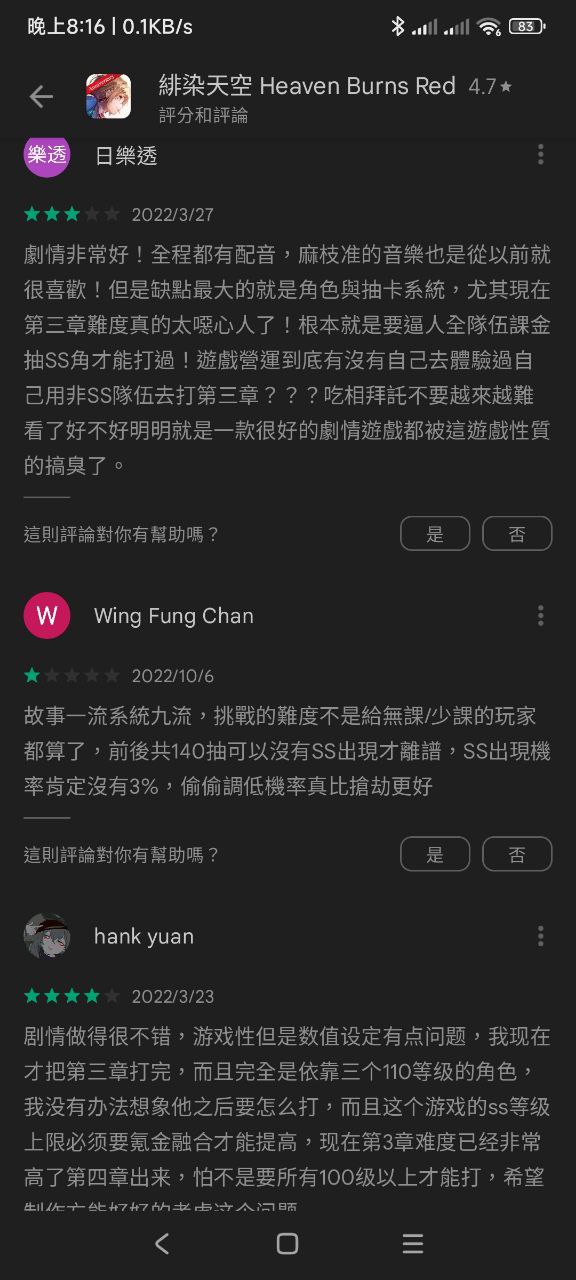Open overflow menu on hank yuan's review

coord(540,936)
